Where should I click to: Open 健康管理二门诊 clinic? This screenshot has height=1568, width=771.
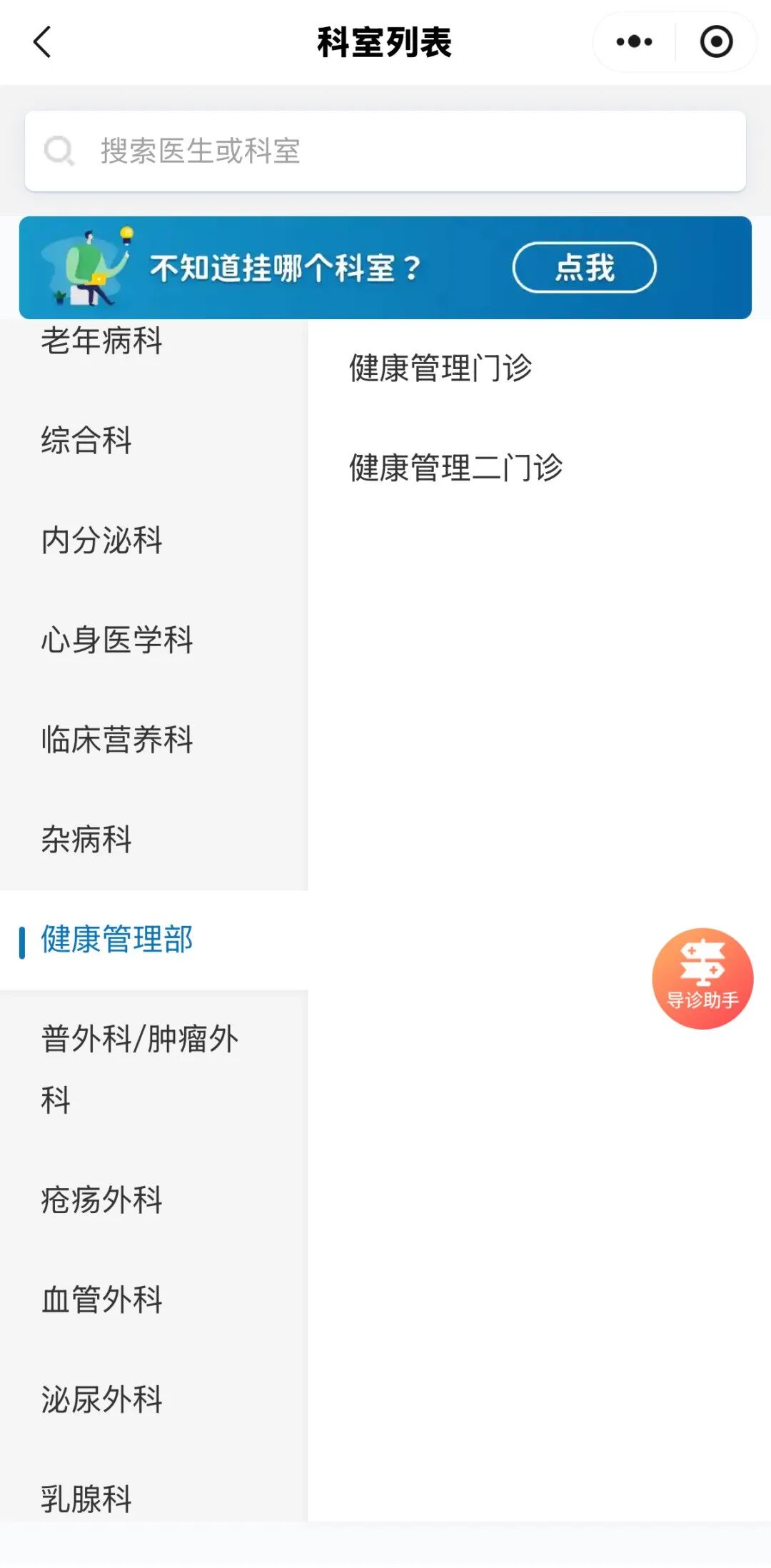[455, 468]
